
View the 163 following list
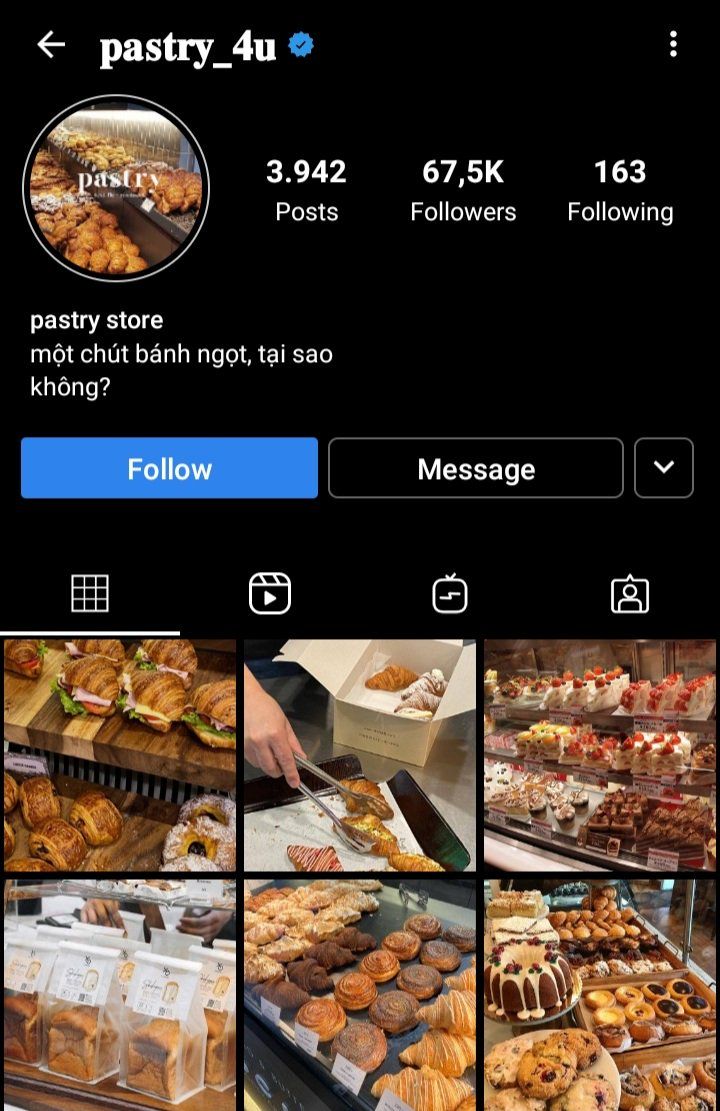620,190
